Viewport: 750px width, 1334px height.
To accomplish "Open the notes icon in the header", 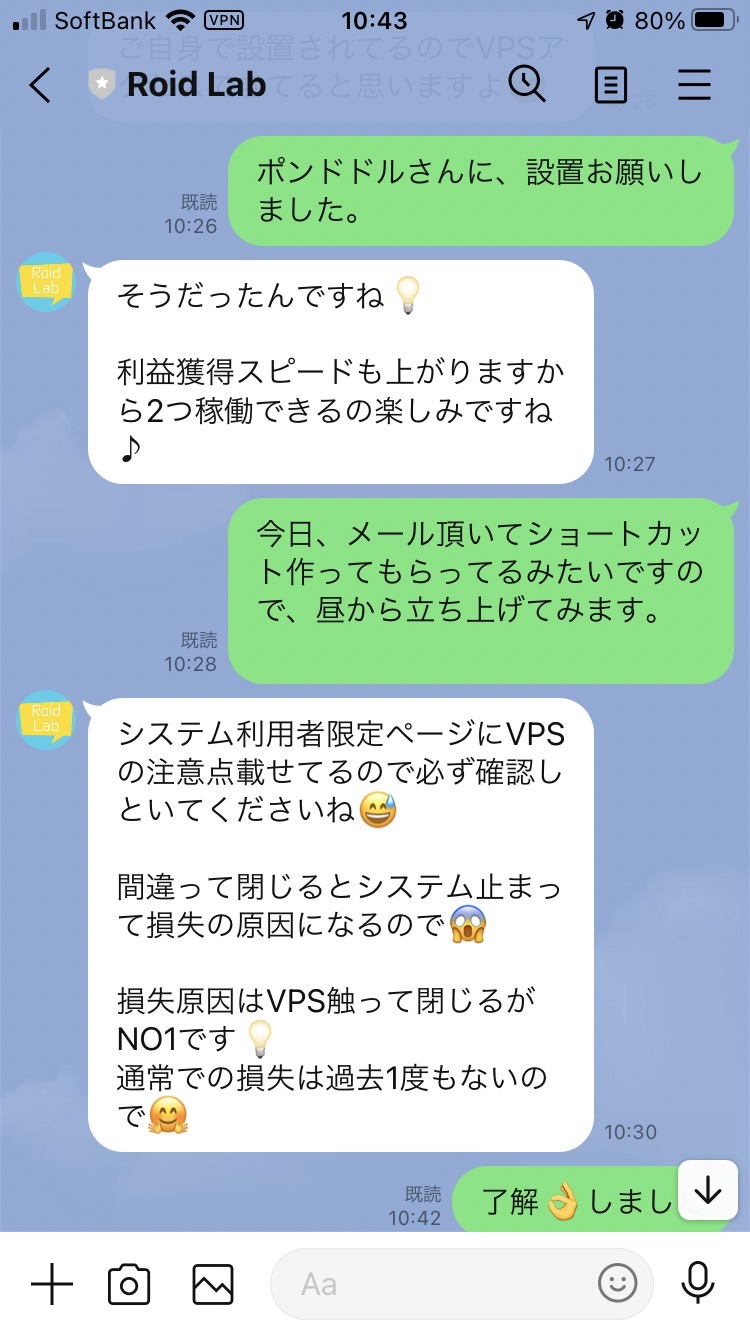I will point(610,85).
